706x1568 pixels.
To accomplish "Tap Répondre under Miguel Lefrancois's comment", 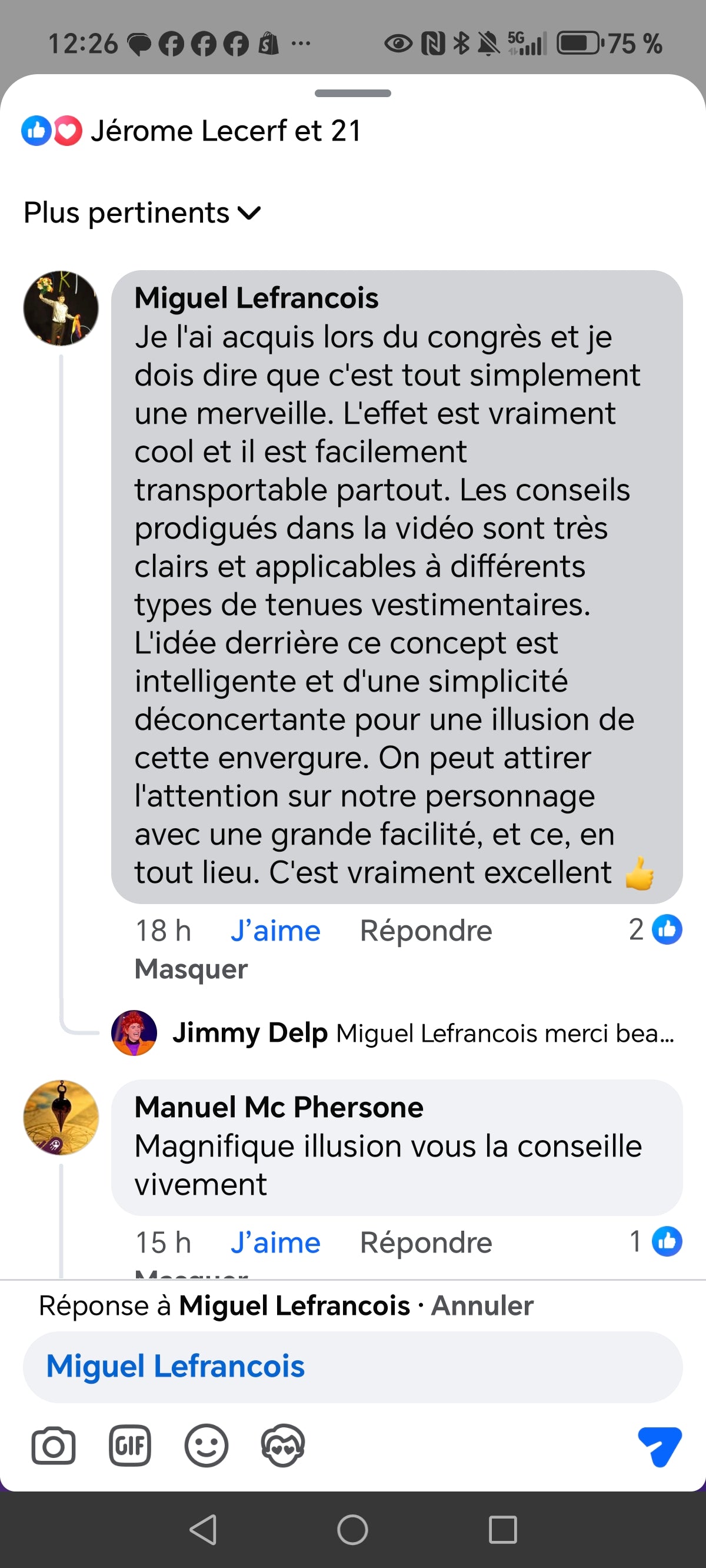I will (x=425, y=931).
